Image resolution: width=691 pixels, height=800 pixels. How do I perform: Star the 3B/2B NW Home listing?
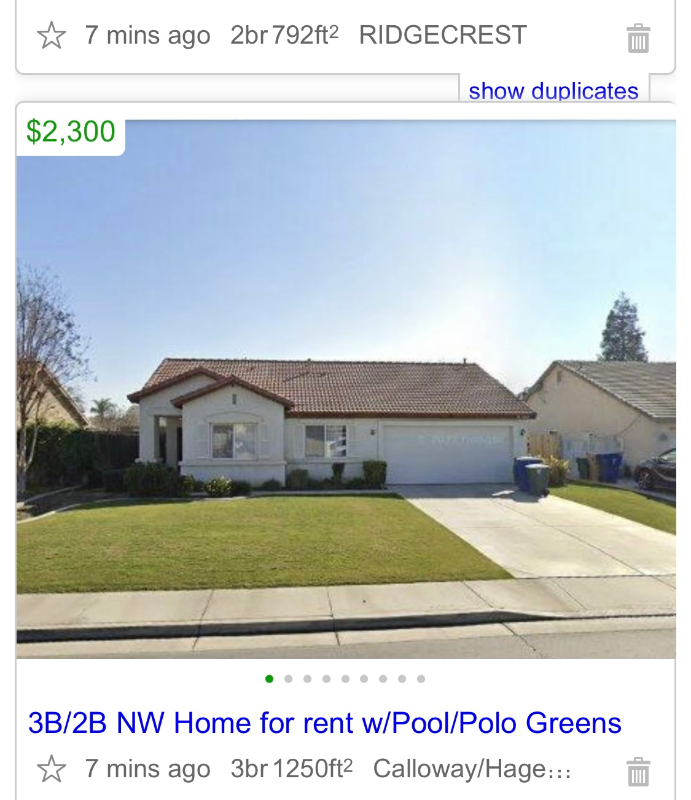pyautogui.click(x=51, y=769)
